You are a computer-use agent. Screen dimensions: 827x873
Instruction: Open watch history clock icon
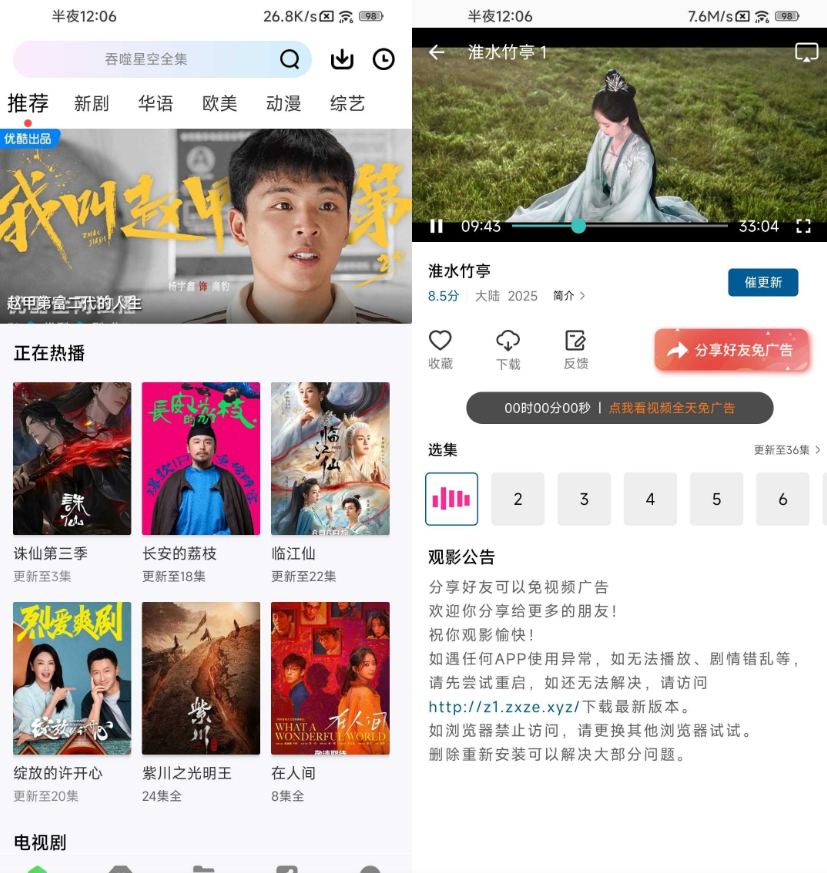[x=383, y=59]
